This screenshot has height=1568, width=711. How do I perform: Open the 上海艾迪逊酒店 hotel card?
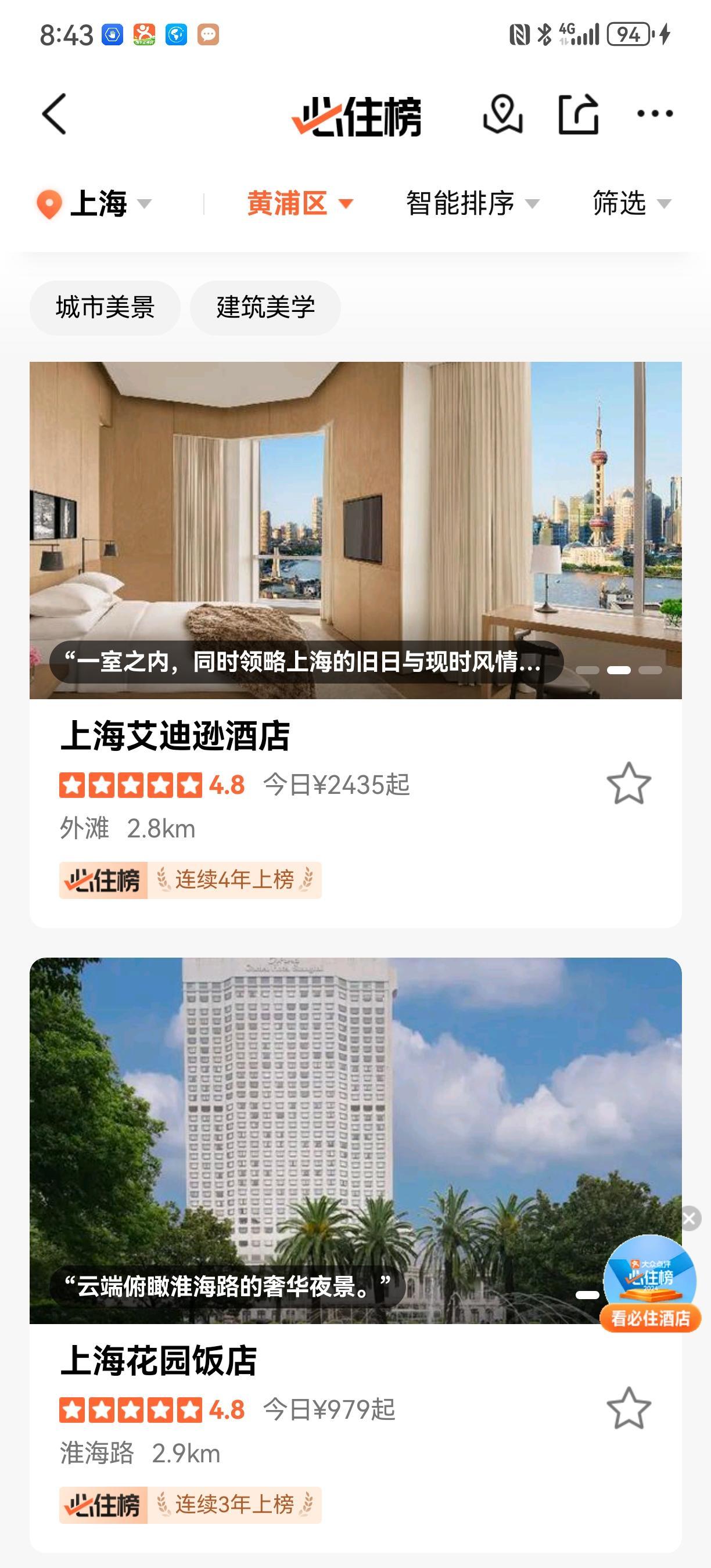point(175,736)
